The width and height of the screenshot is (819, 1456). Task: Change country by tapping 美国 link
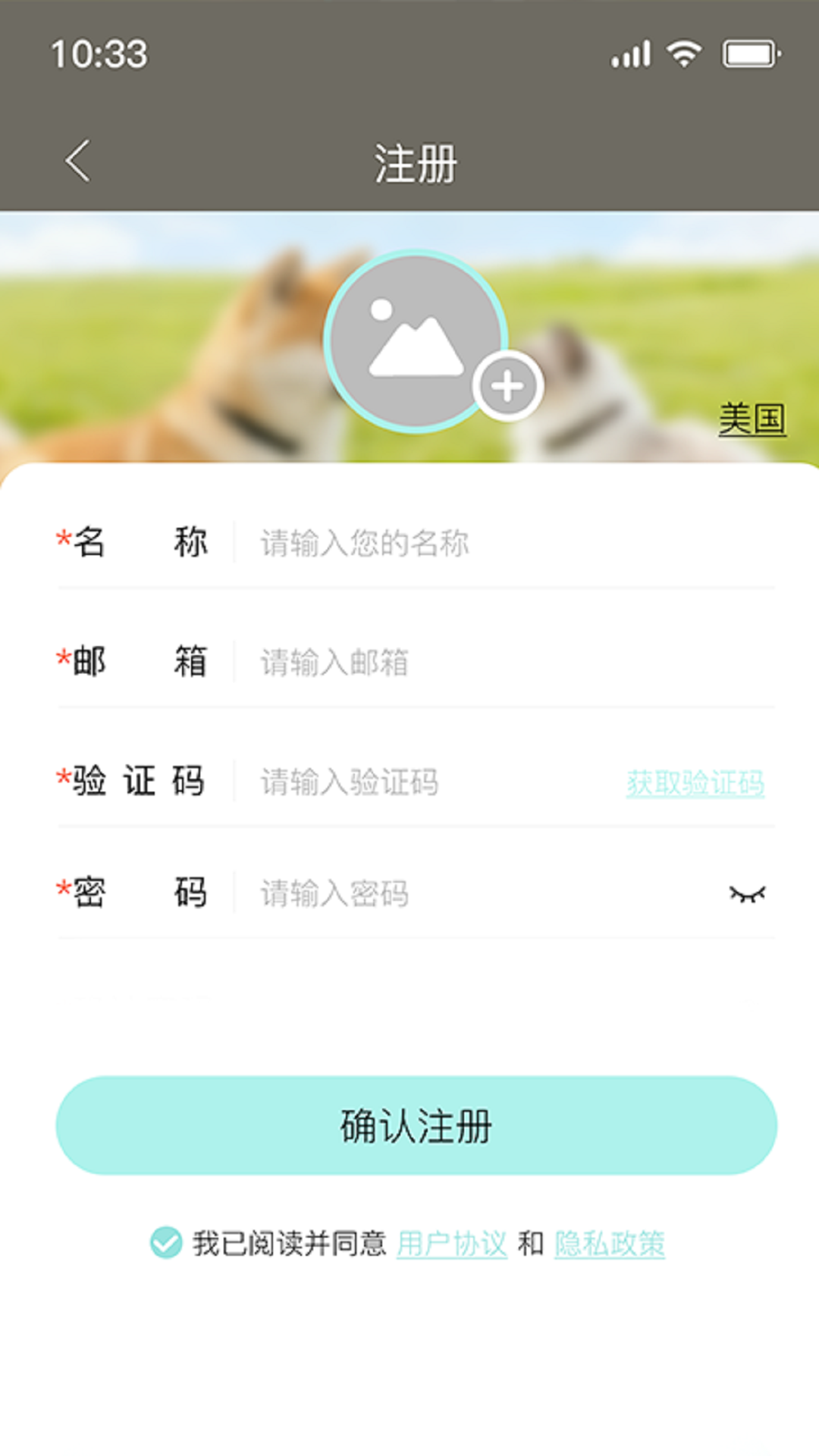(x=753, y=418)
